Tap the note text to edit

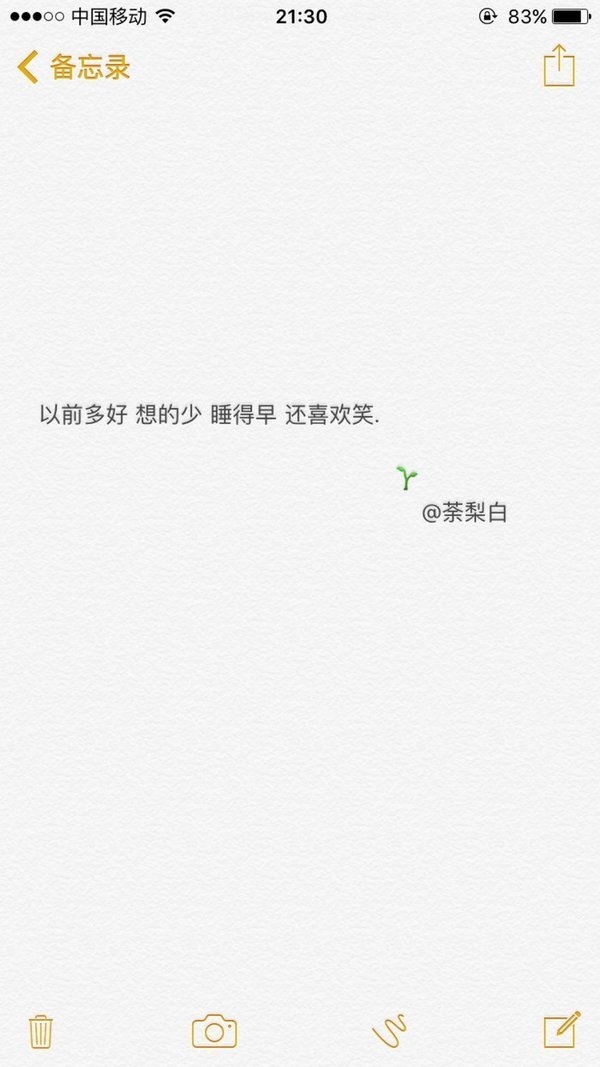(x=210, y=415)
